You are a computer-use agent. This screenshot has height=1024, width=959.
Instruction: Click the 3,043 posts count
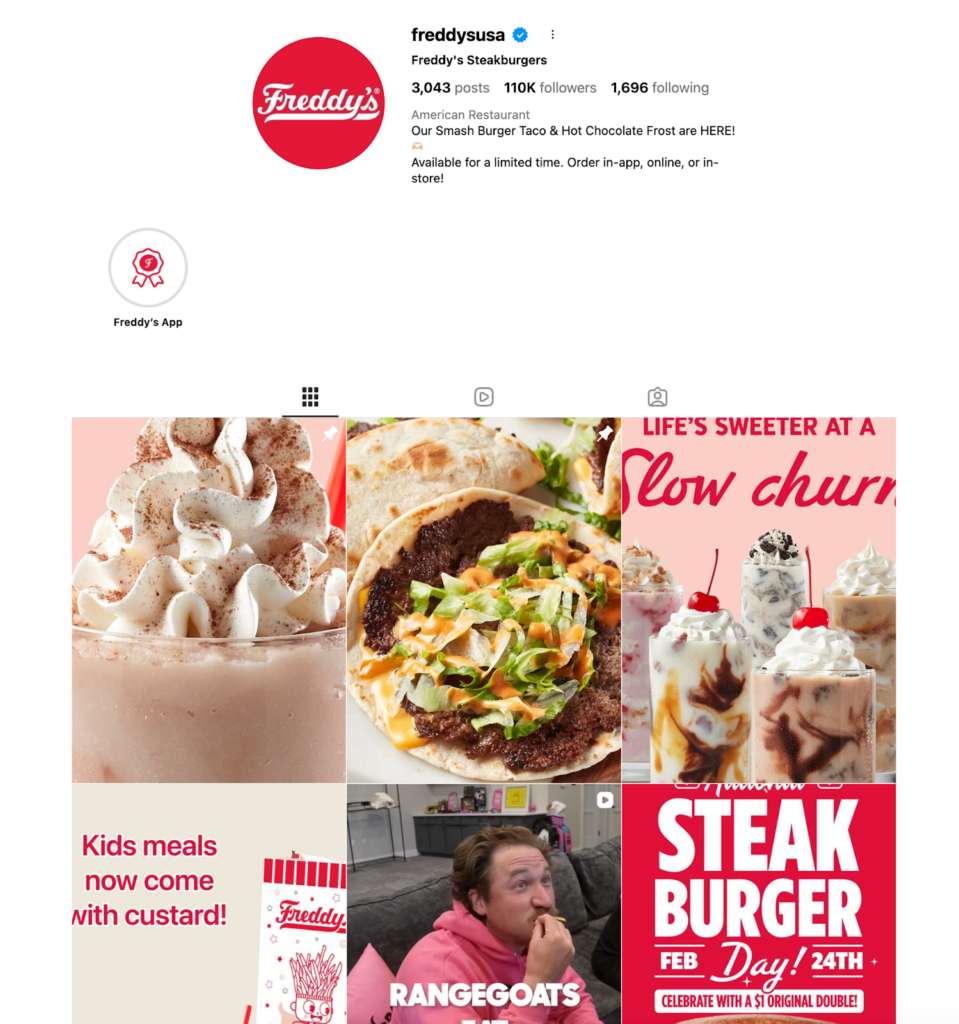pyautogui.click(x=450, y=88)
